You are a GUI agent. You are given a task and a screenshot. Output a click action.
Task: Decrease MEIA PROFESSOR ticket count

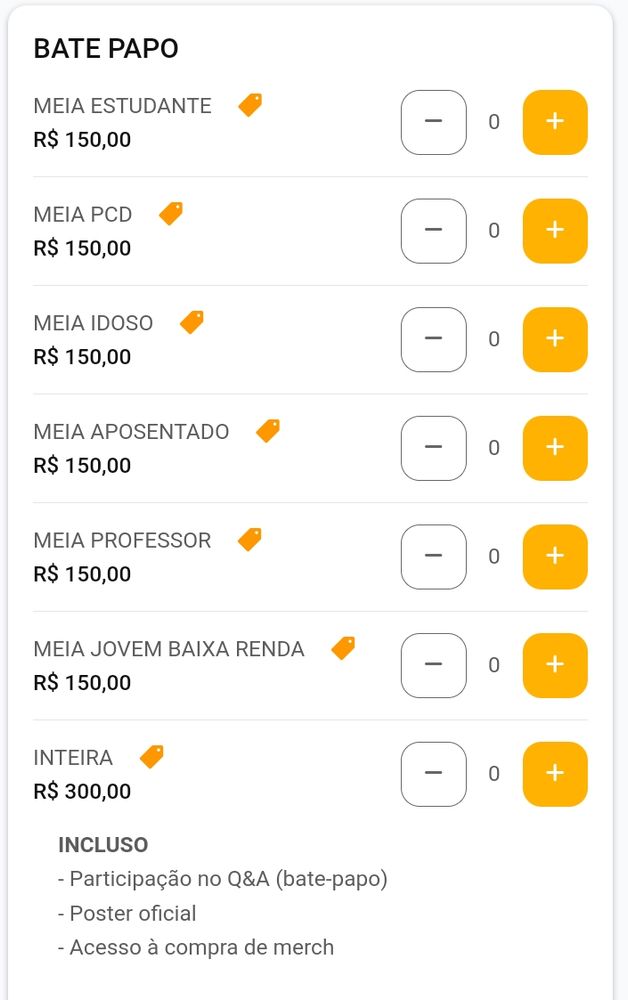click(x=433, y=557)
